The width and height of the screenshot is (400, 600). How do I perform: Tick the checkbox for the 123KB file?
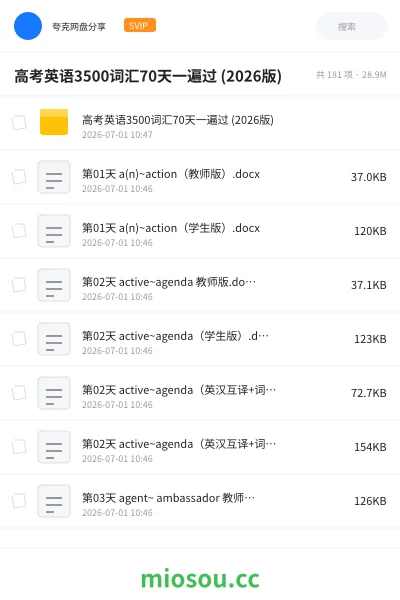point(19,339)
